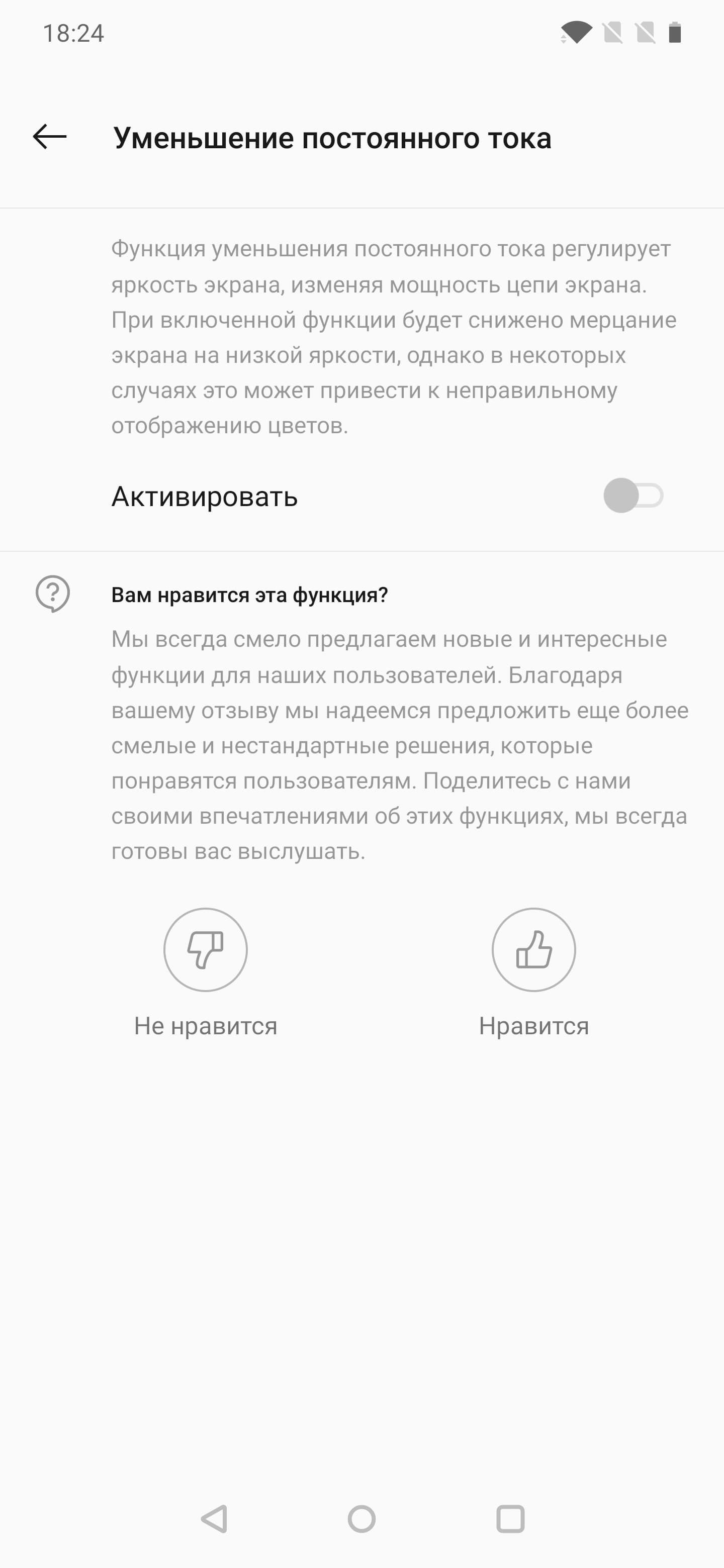This screenshot has height=1568, width=724.
Task: Tap the thumbs-down Не нравится button
Action: 205,949
